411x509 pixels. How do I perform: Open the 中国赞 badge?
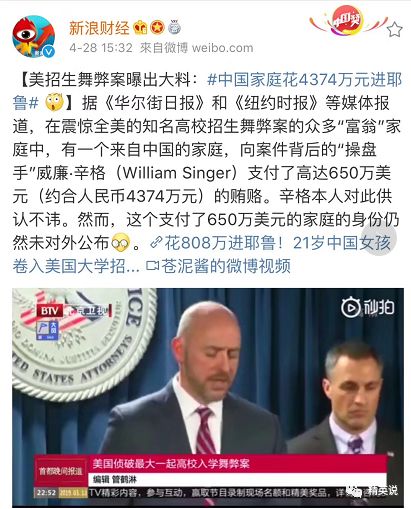pos(348,22)
